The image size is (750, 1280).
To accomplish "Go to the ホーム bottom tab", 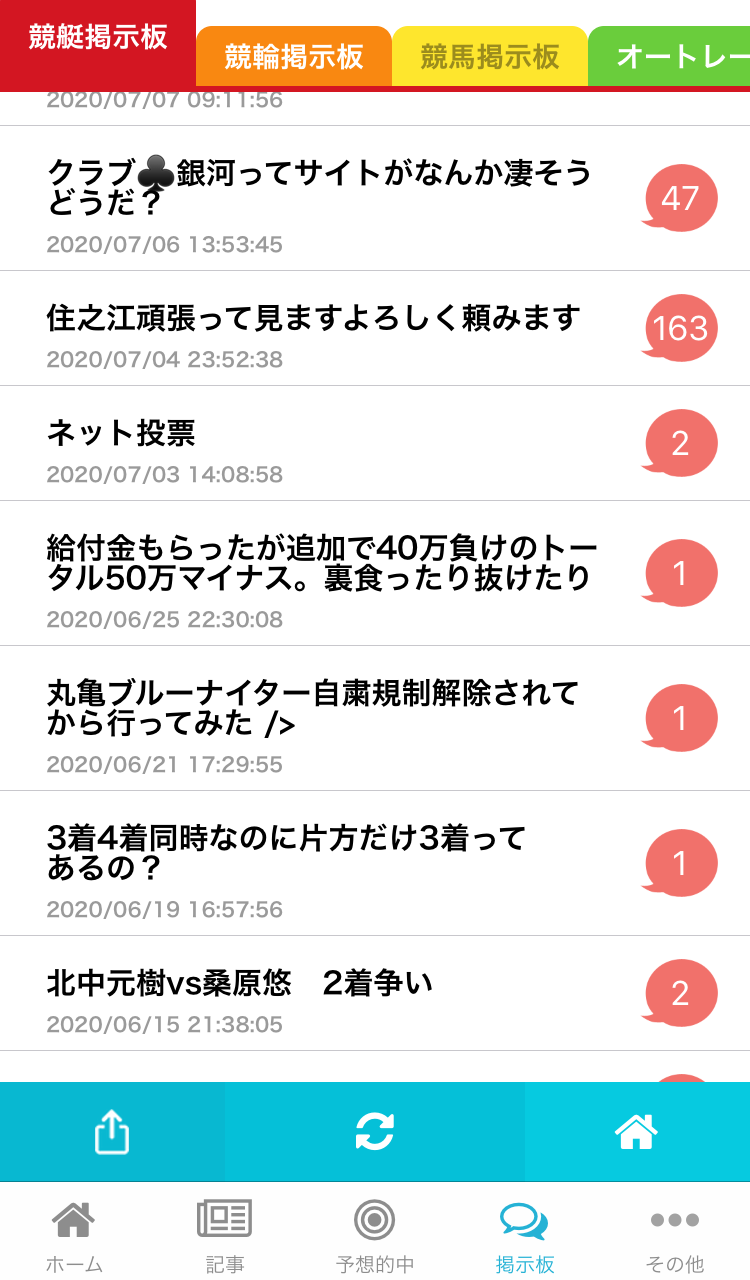I will [x=75, y=1236].
